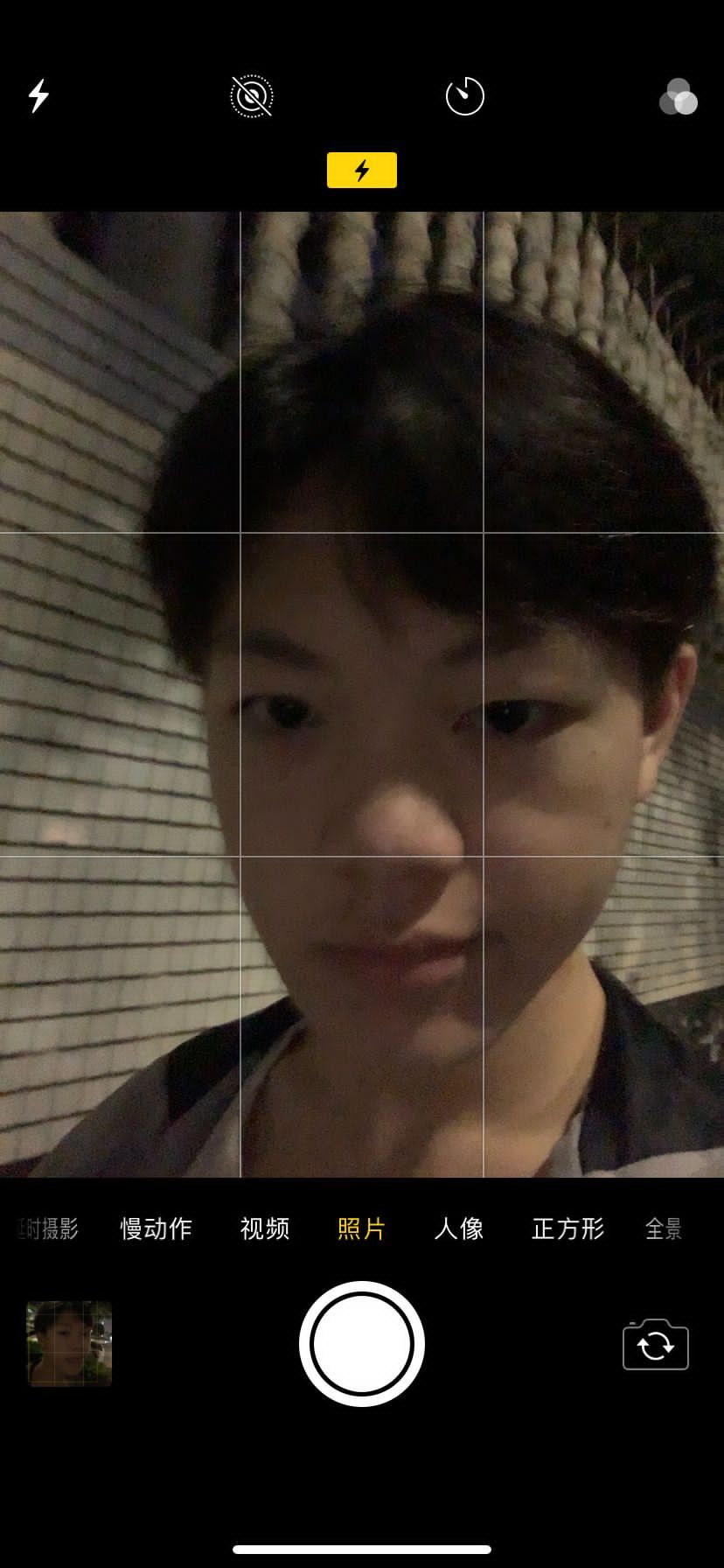Open the self-timer options
The height and width of the screenshot is (1568, 724).
coord(464,96)
